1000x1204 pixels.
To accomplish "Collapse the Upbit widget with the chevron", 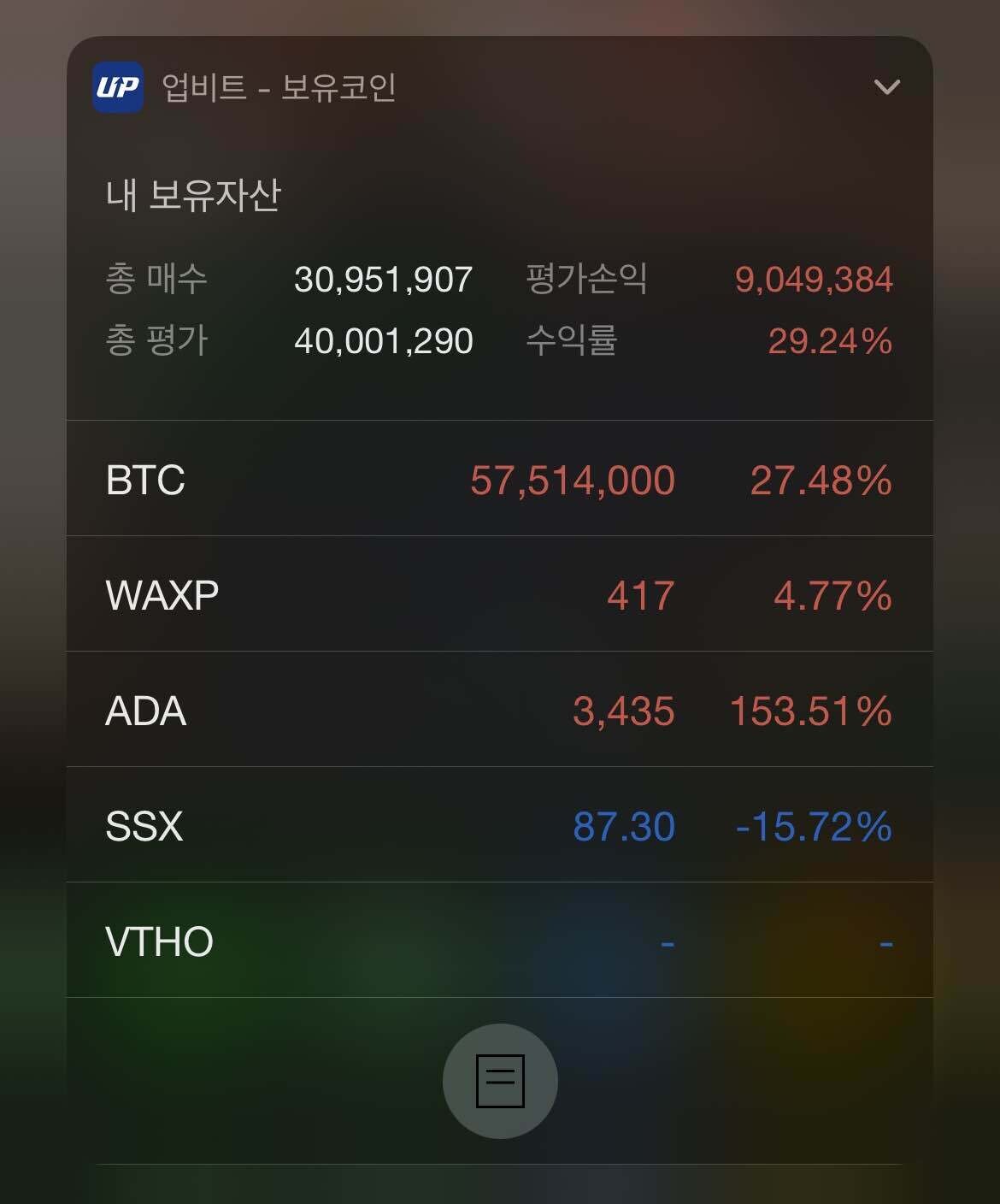I will (x=887, y=87).
